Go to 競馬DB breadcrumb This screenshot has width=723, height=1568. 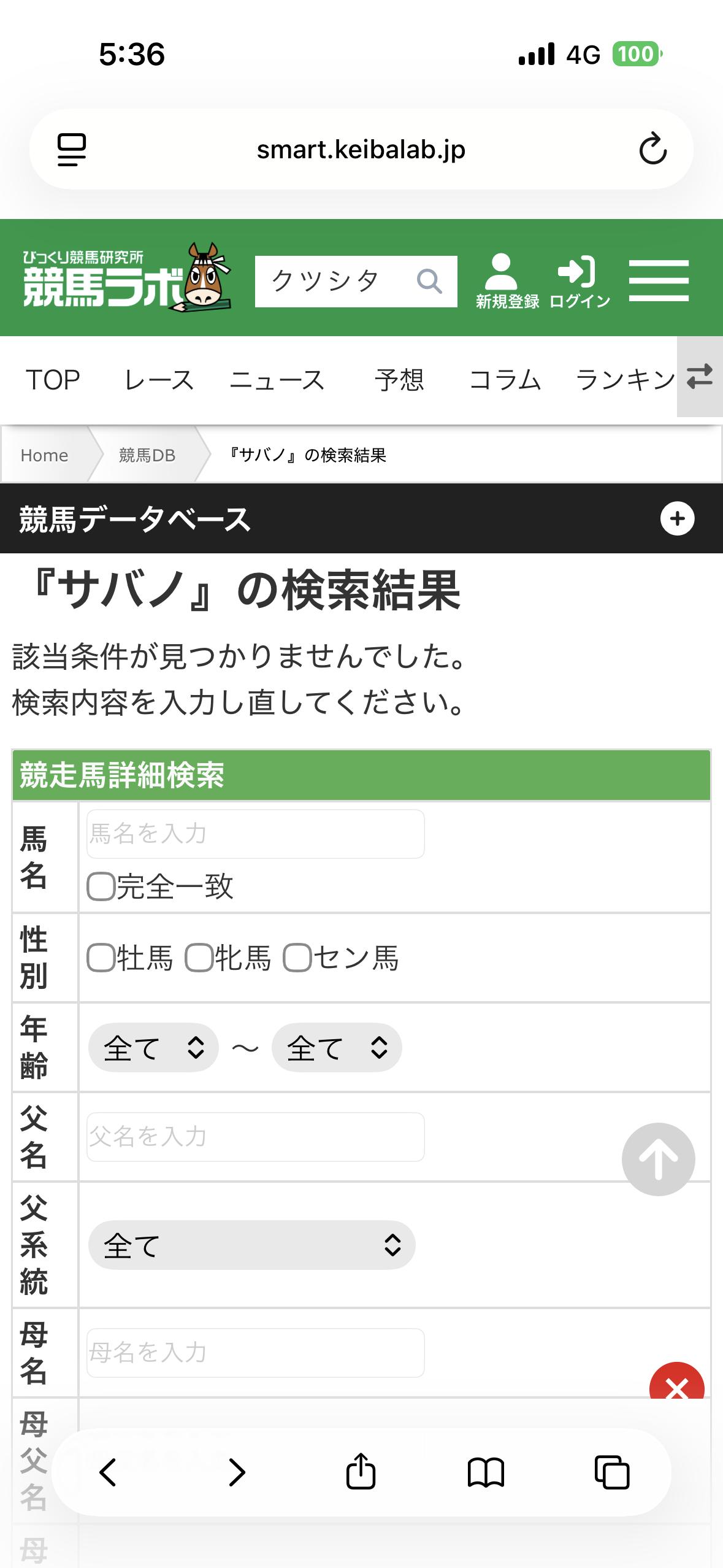coord(147,455)
